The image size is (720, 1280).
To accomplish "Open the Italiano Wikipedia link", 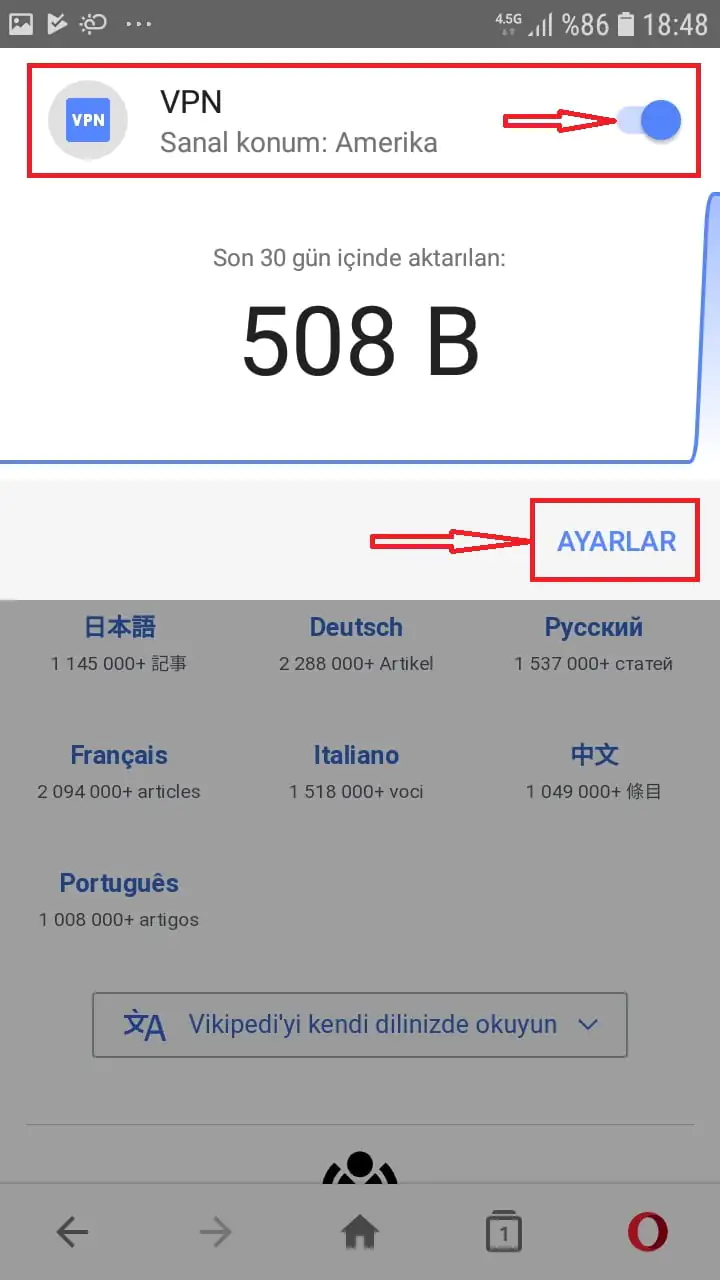I will (356, 756).
